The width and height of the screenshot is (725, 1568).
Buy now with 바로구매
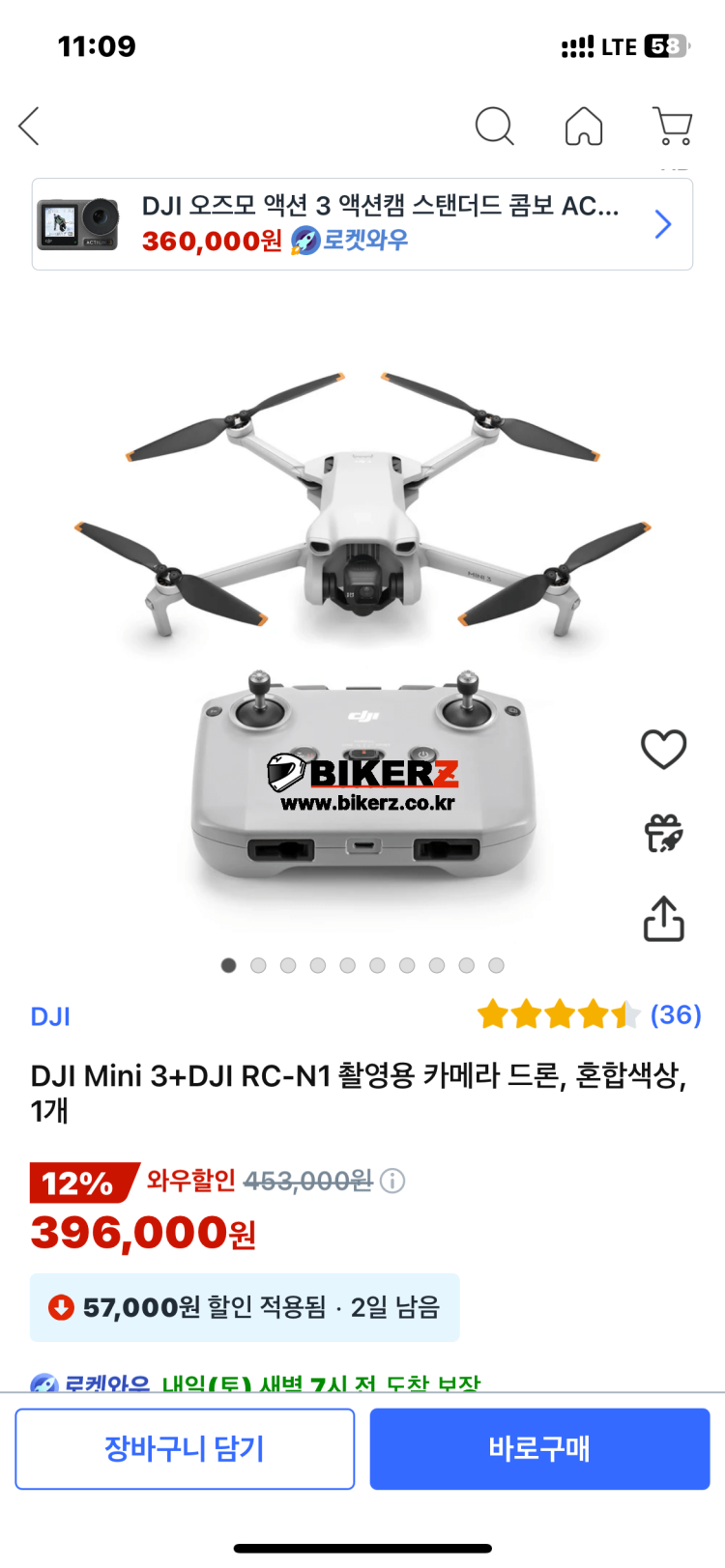(x=539, y=1448)
